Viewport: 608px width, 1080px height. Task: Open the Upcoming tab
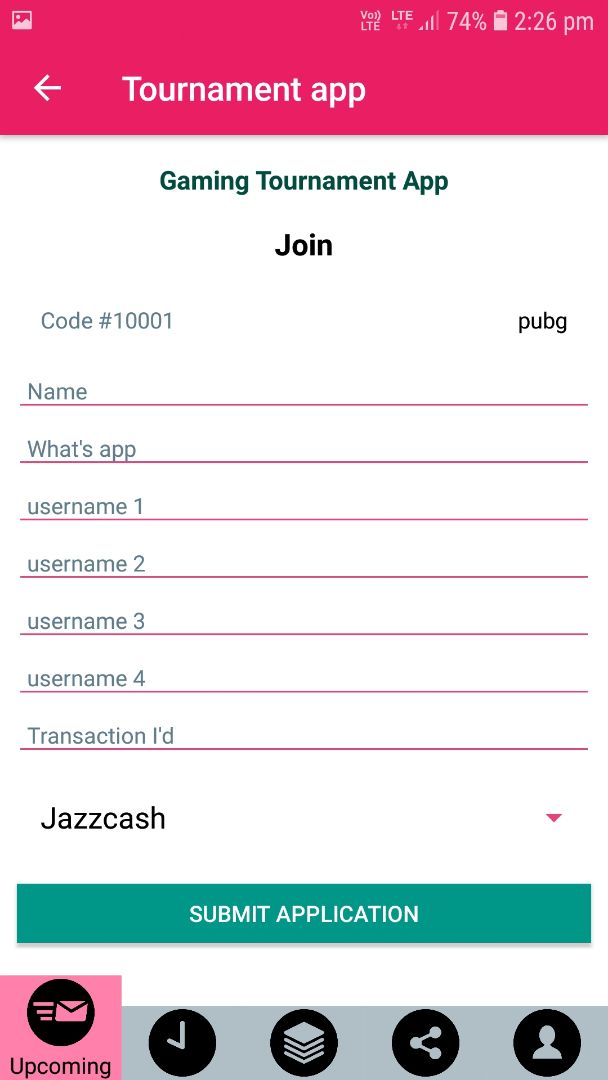coord(60,1028)
